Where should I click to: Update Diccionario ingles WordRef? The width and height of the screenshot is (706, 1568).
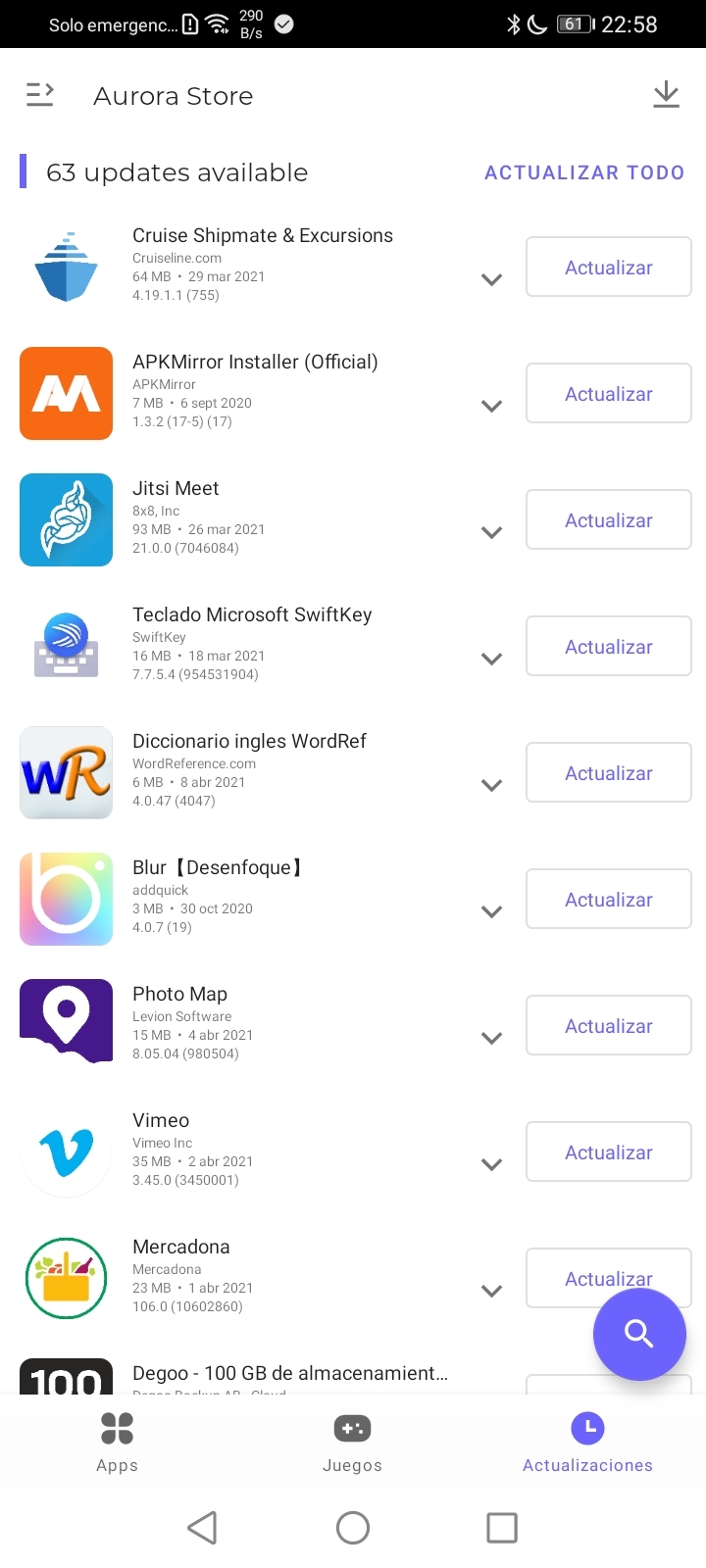pyautogui.click(x=608, y=772)
